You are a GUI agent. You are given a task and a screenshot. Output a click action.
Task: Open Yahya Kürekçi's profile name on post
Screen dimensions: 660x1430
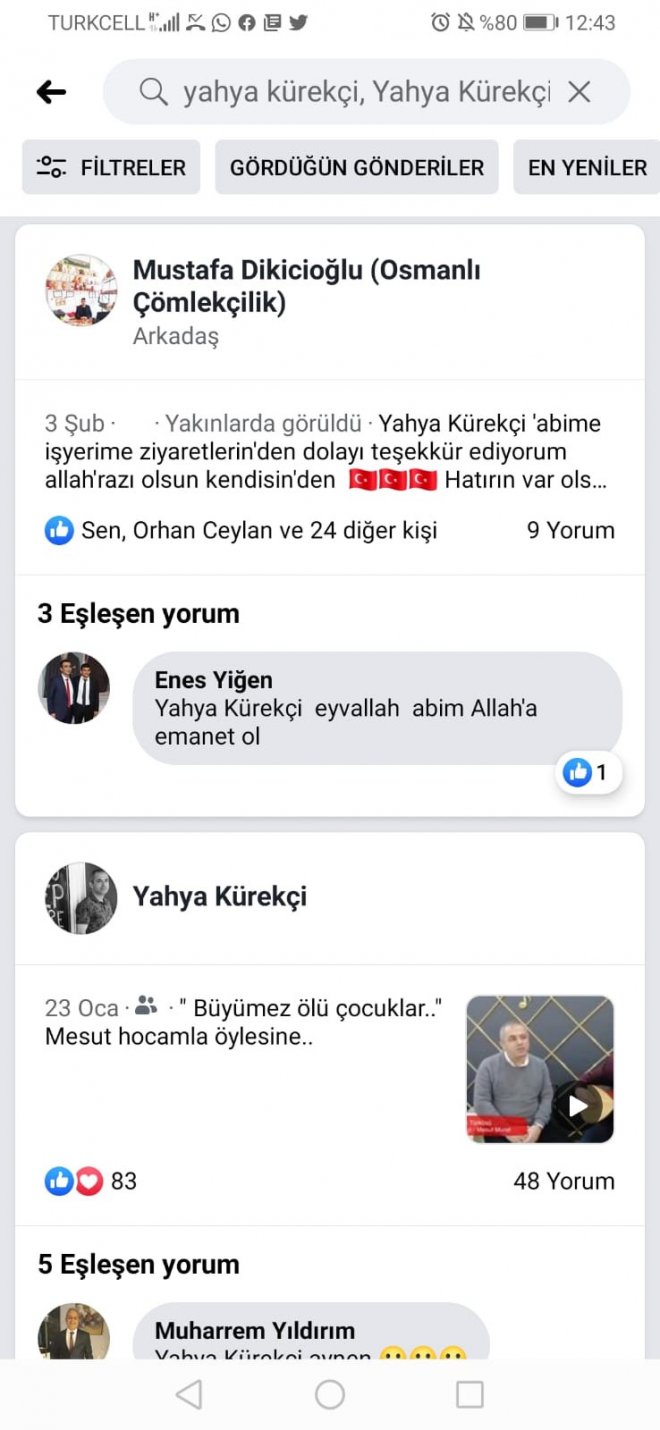[x=220, y=896]
